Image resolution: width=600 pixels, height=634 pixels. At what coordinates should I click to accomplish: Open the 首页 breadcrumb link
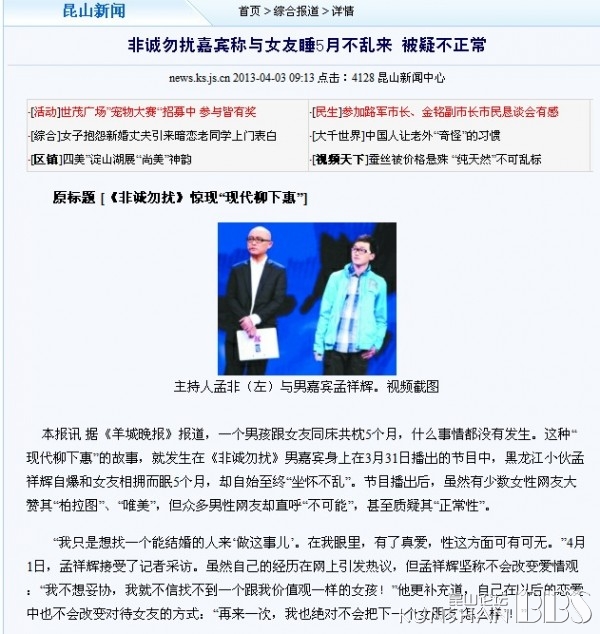pyautogui.click(x=250, y=11)
